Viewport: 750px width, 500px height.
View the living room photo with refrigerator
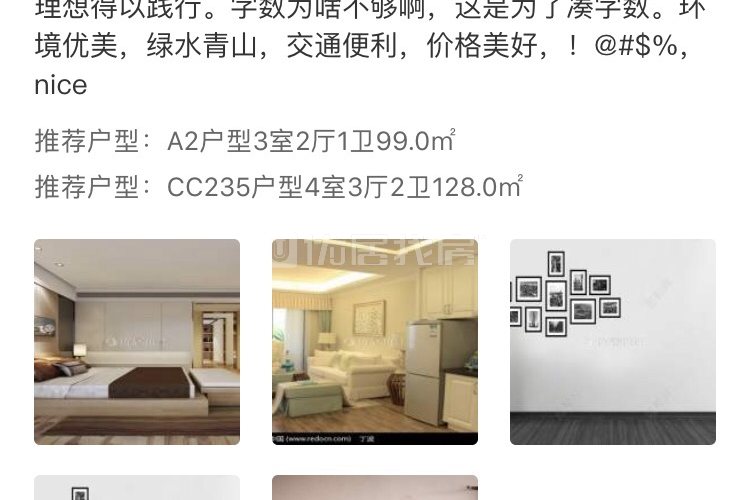pos(374,342)
